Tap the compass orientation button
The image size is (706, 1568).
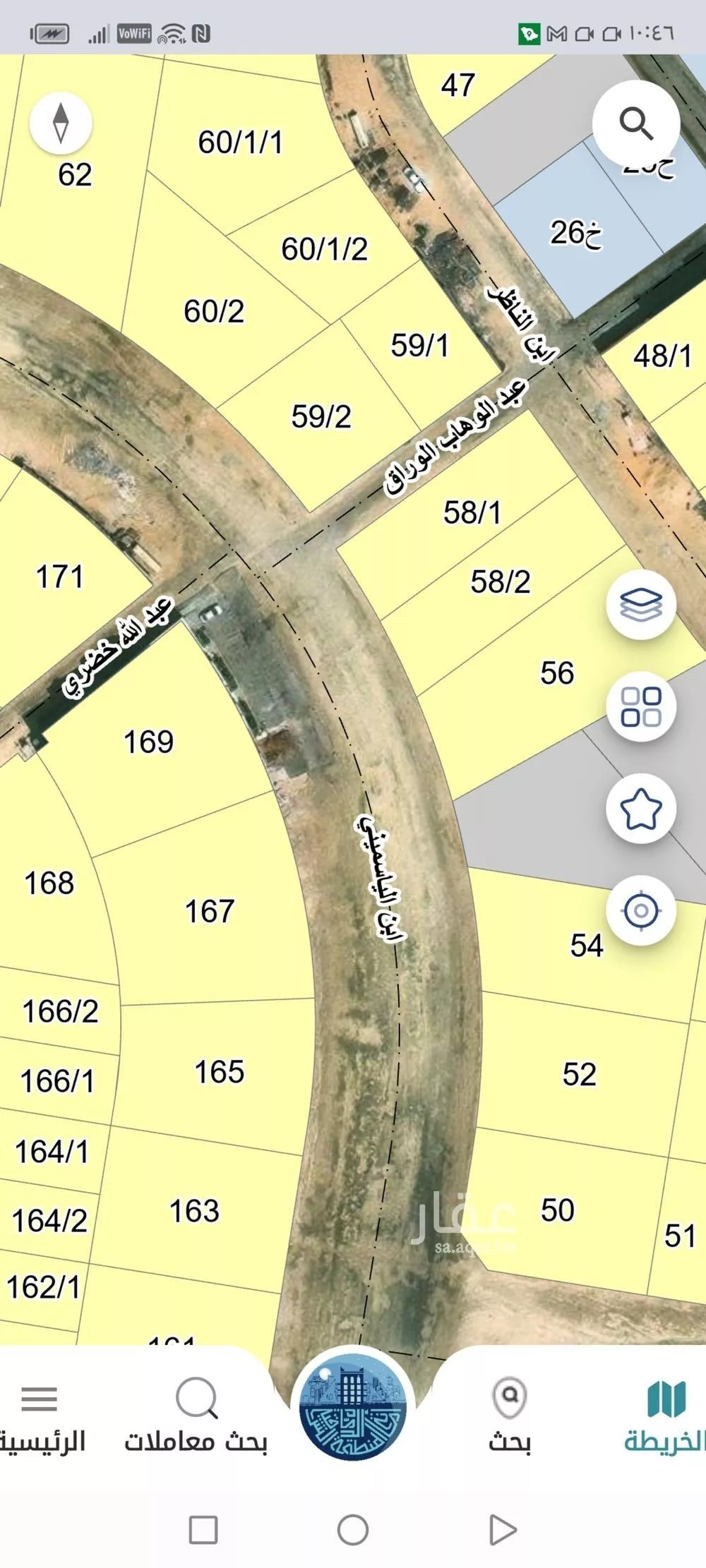click(x=61, y=123)
